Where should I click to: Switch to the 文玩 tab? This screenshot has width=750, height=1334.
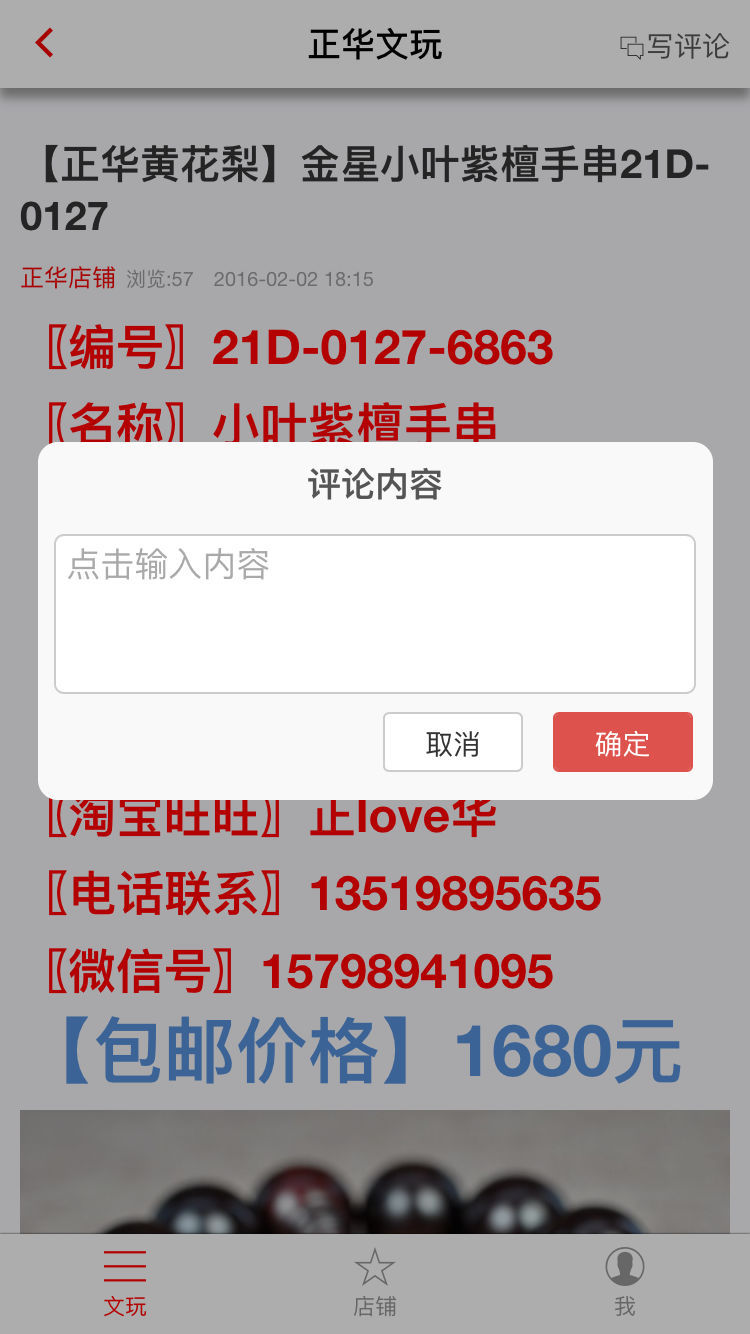click(x=125, y=1283)
